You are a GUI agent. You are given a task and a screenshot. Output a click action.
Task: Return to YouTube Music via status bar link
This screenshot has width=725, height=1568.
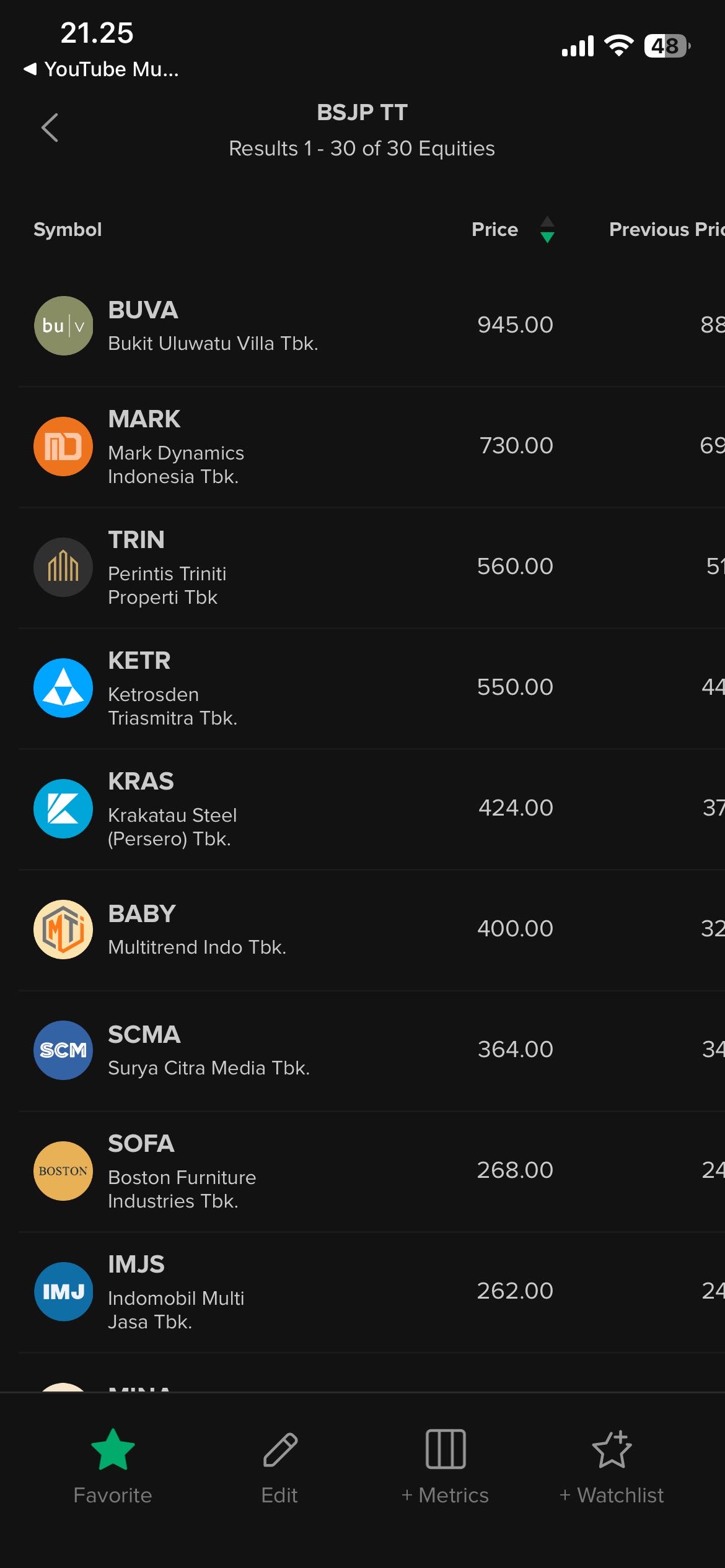pyautogui.click(x=102, y=69)
